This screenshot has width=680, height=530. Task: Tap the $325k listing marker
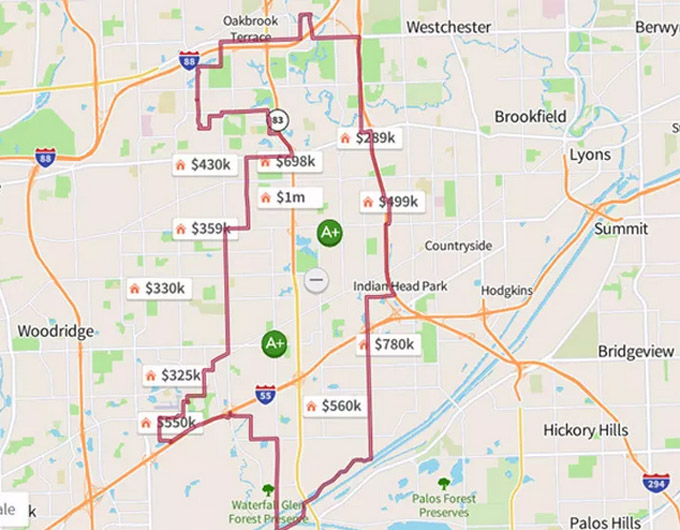tap(173, 375)
